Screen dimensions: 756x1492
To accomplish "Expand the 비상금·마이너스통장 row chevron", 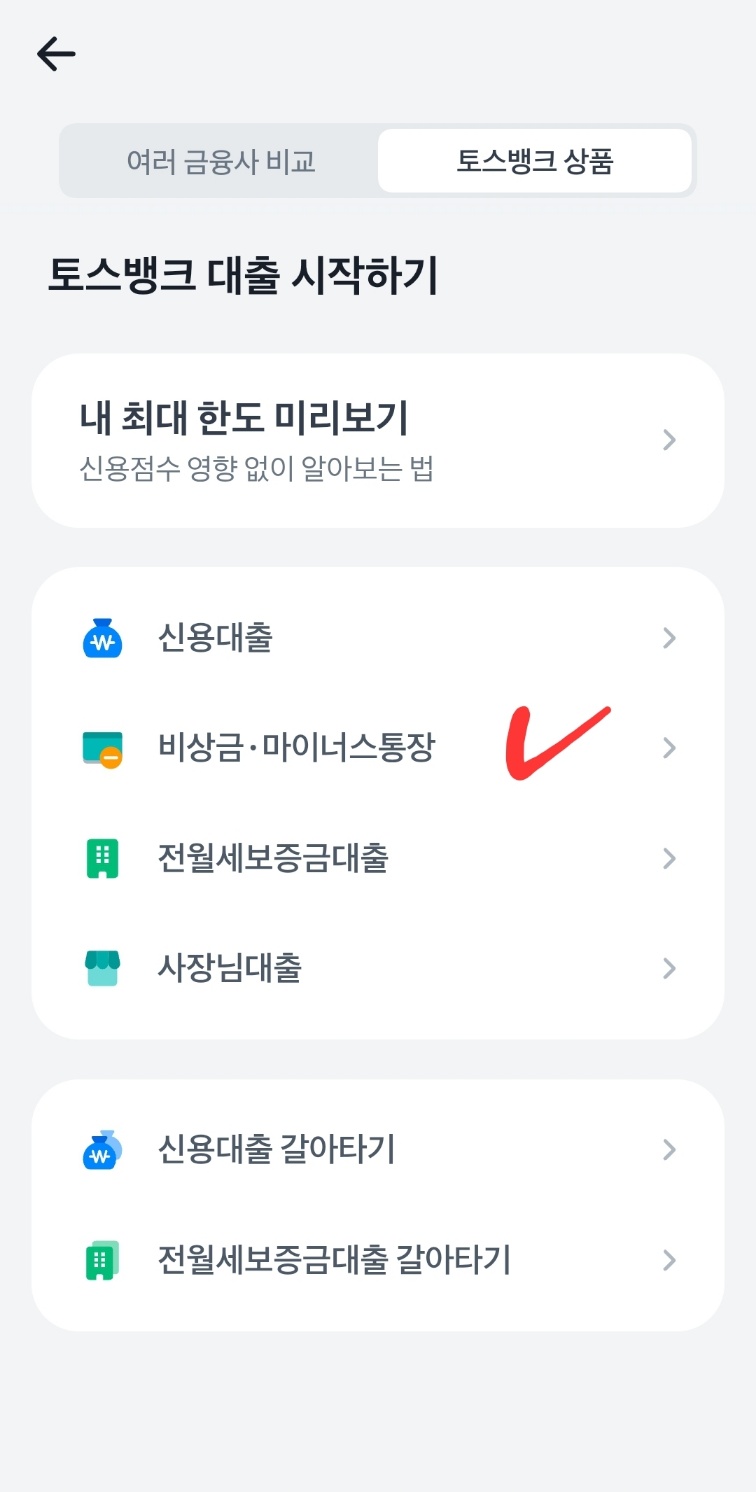I will point(668,748).
